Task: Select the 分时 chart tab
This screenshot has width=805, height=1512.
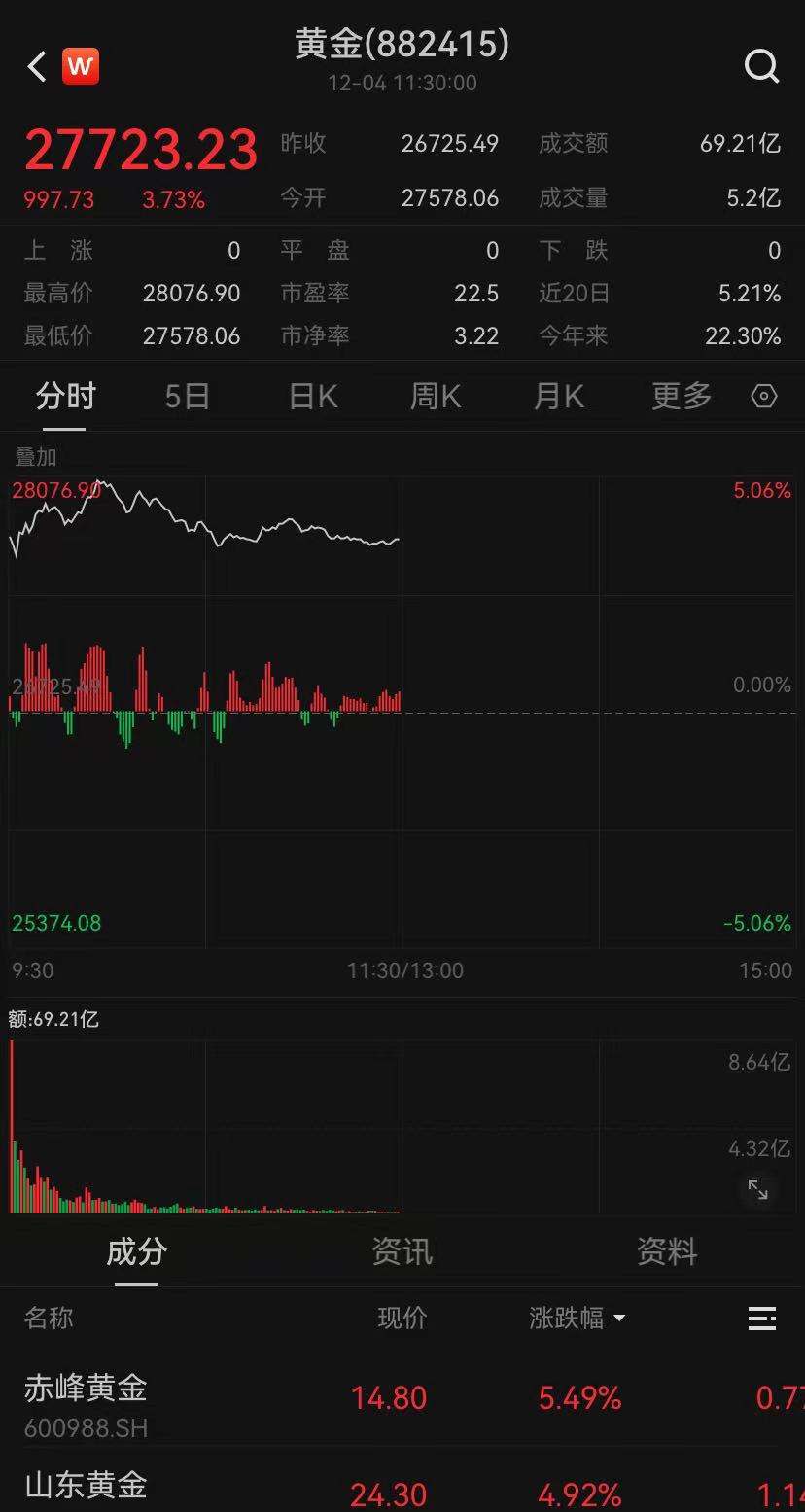Action: point(65,397)
